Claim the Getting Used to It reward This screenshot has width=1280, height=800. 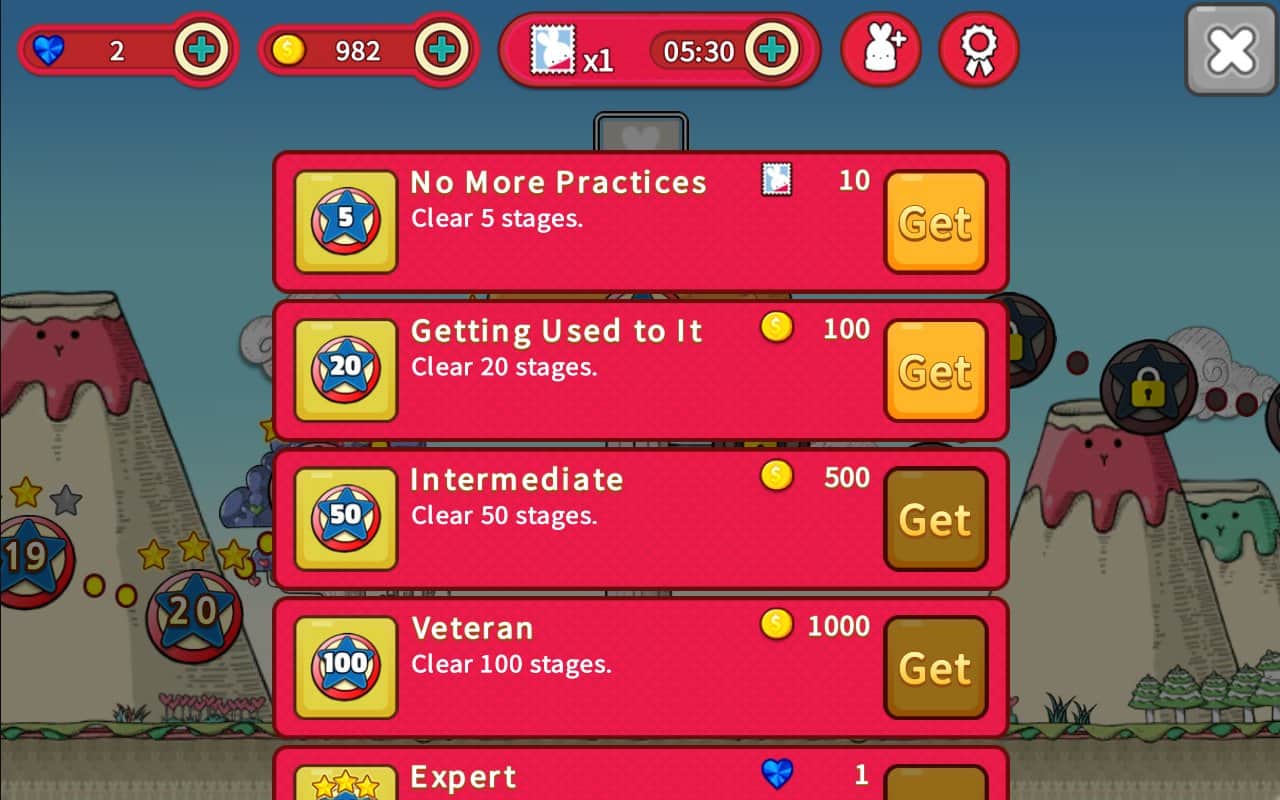pyautogui.click(x=935, y=371)
